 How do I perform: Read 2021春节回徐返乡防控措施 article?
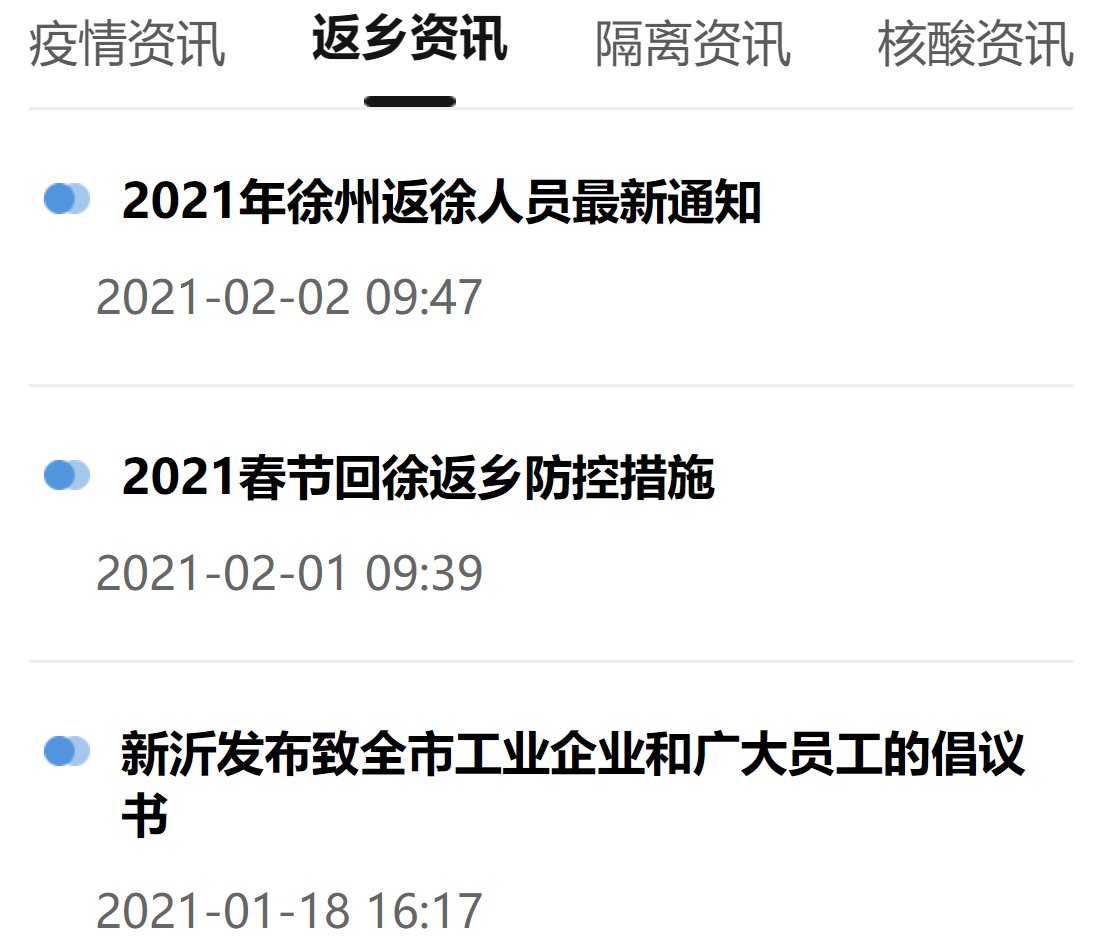coord(418,478)
